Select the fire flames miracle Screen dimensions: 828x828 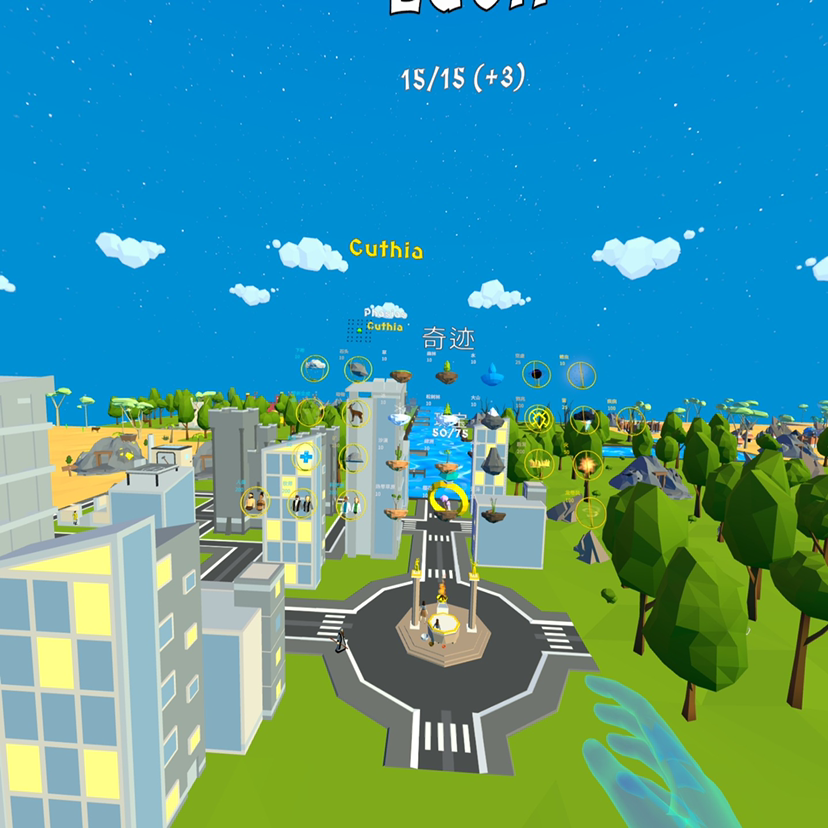click(x=539, y=464)
